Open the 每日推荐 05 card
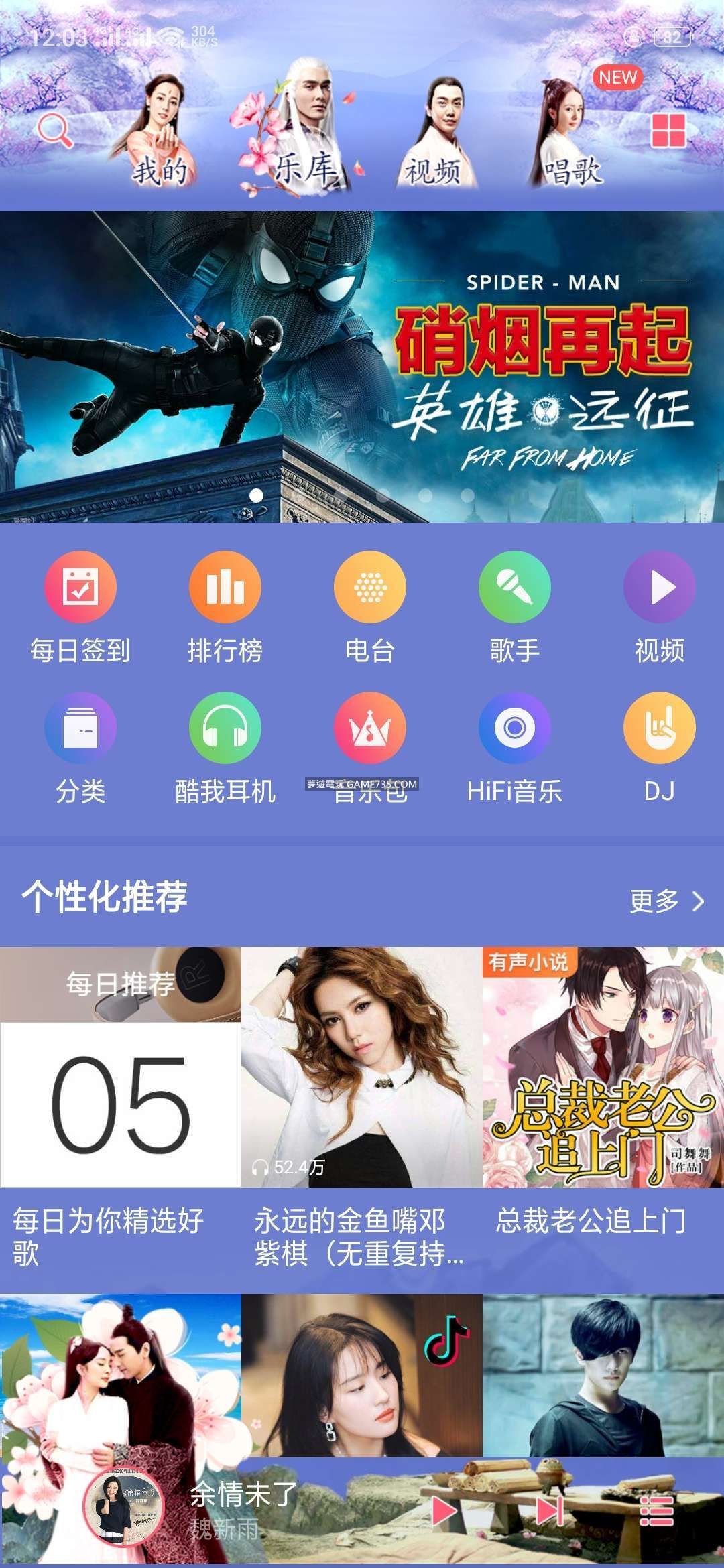The width and height of the screenshot is (724, 1568). click(121, 1067)
